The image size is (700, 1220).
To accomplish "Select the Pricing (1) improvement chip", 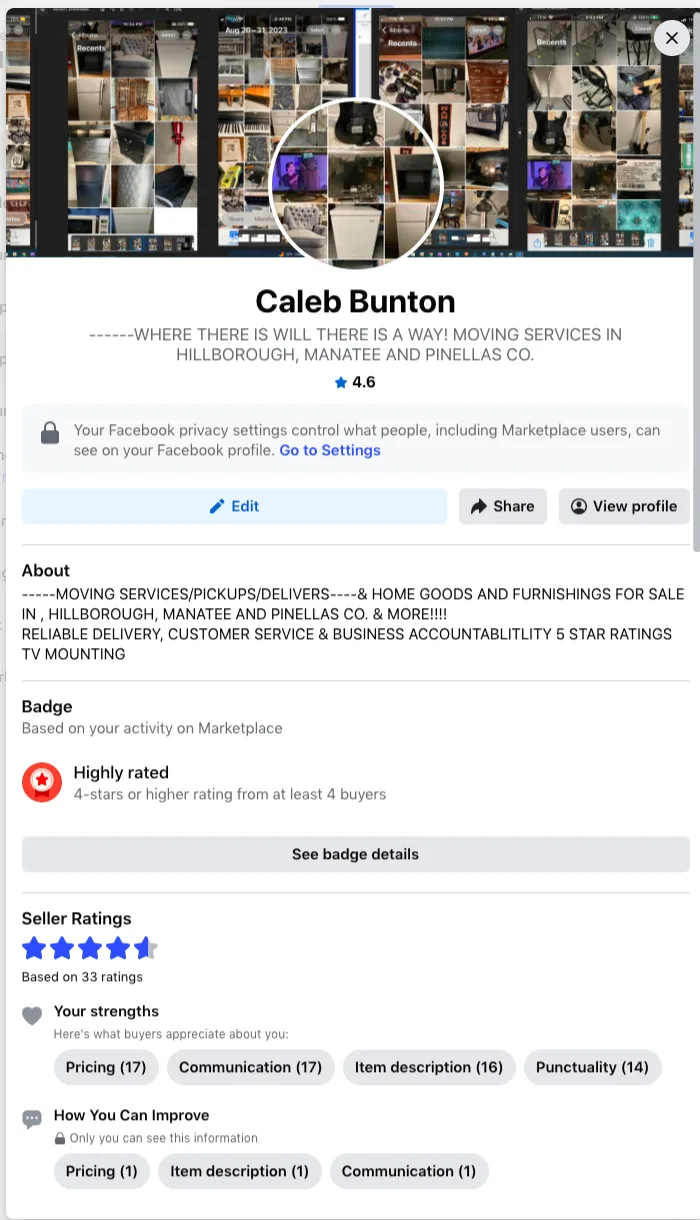I will [102, 1171].
